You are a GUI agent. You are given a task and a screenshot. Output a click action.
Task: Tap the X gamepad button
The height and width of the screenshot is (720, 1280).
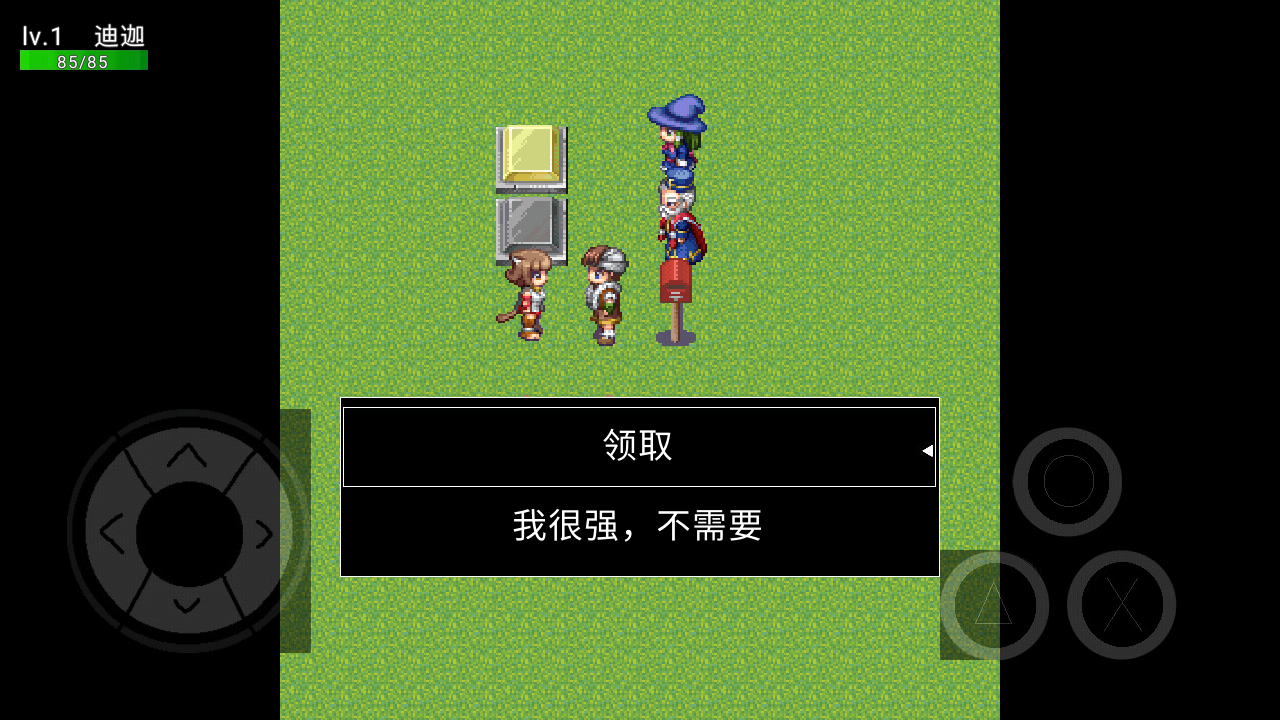(x=1121, y=605)
